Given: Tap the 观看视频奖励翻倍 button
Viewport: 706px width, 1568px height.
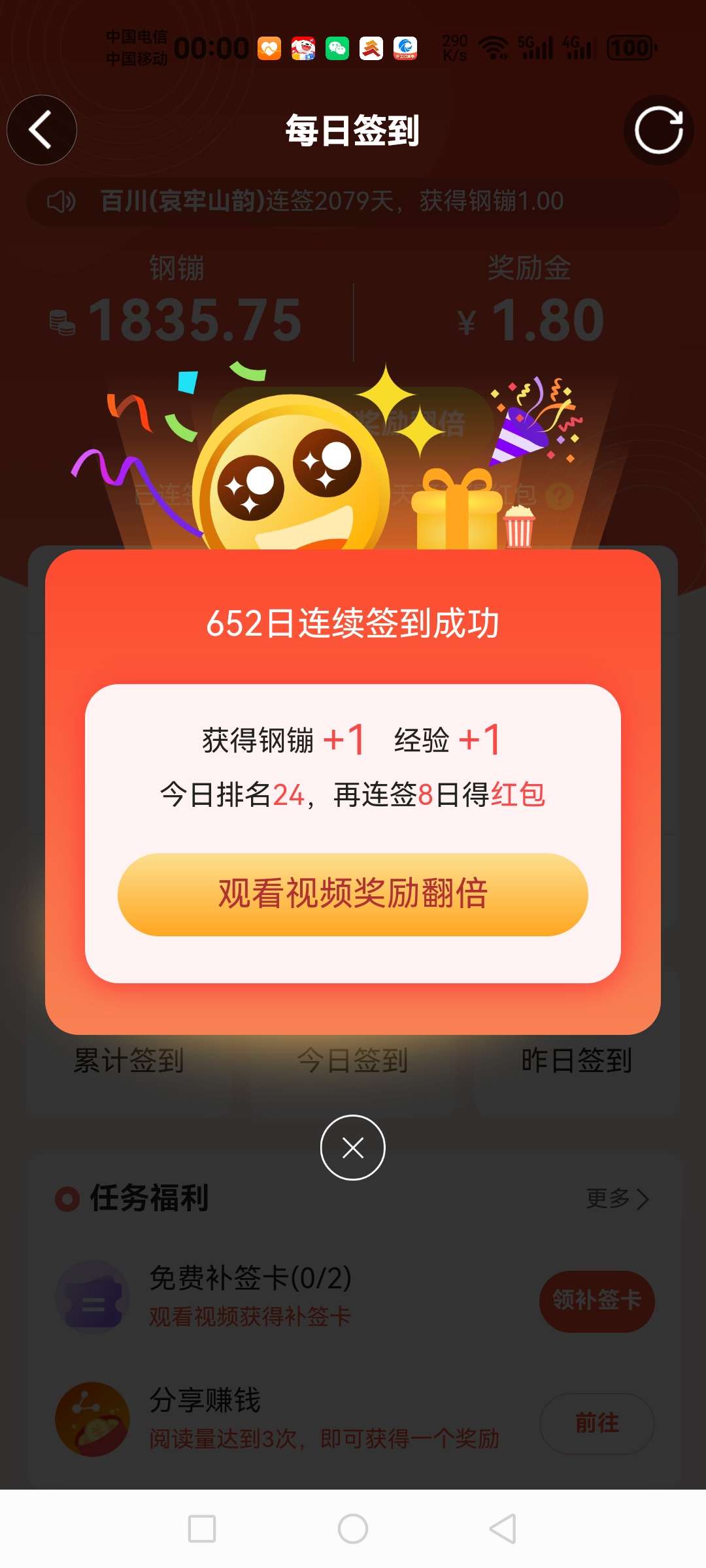Looking at the screenshot, I should [353, 894].
